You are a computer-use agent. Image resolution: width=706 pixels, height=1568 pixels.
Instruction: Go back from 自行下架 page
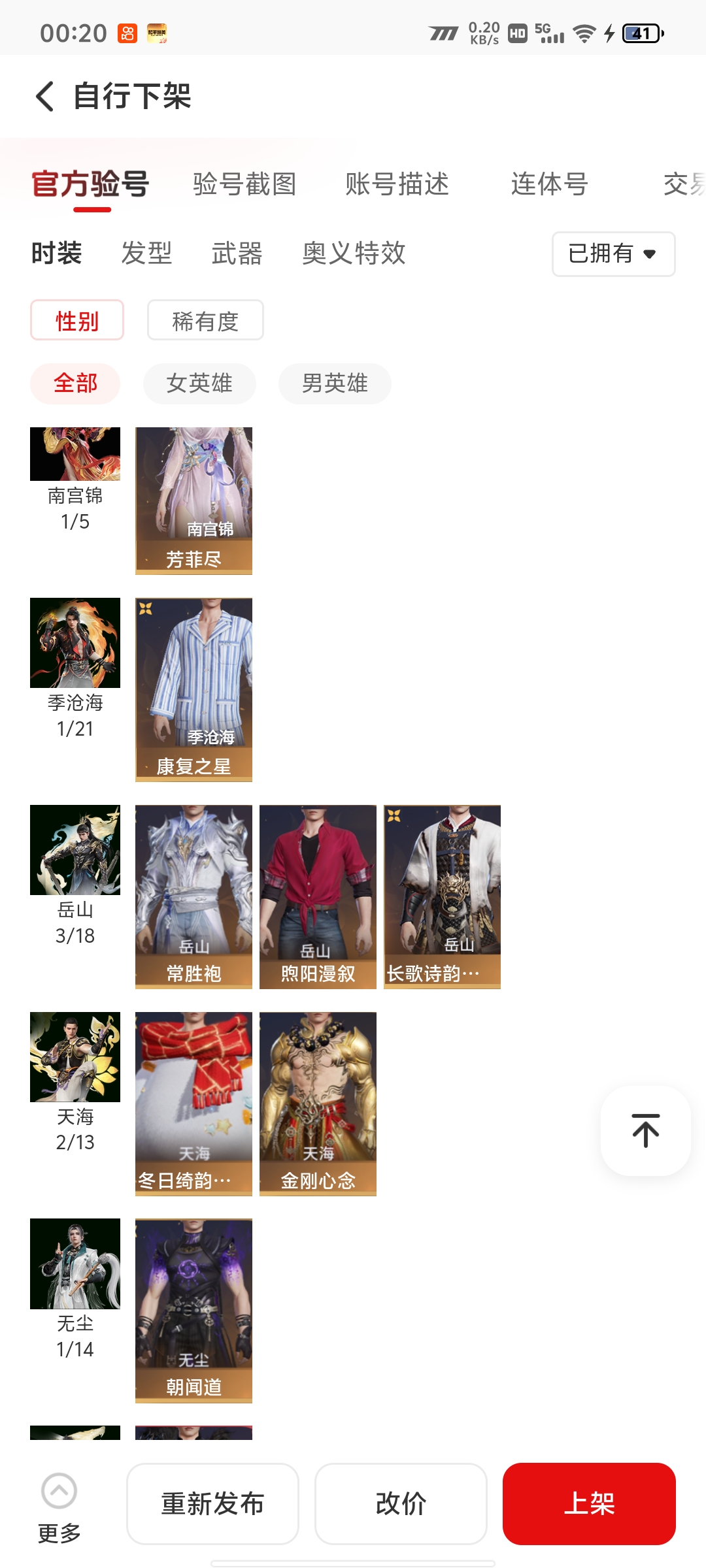tap(44, 97)
